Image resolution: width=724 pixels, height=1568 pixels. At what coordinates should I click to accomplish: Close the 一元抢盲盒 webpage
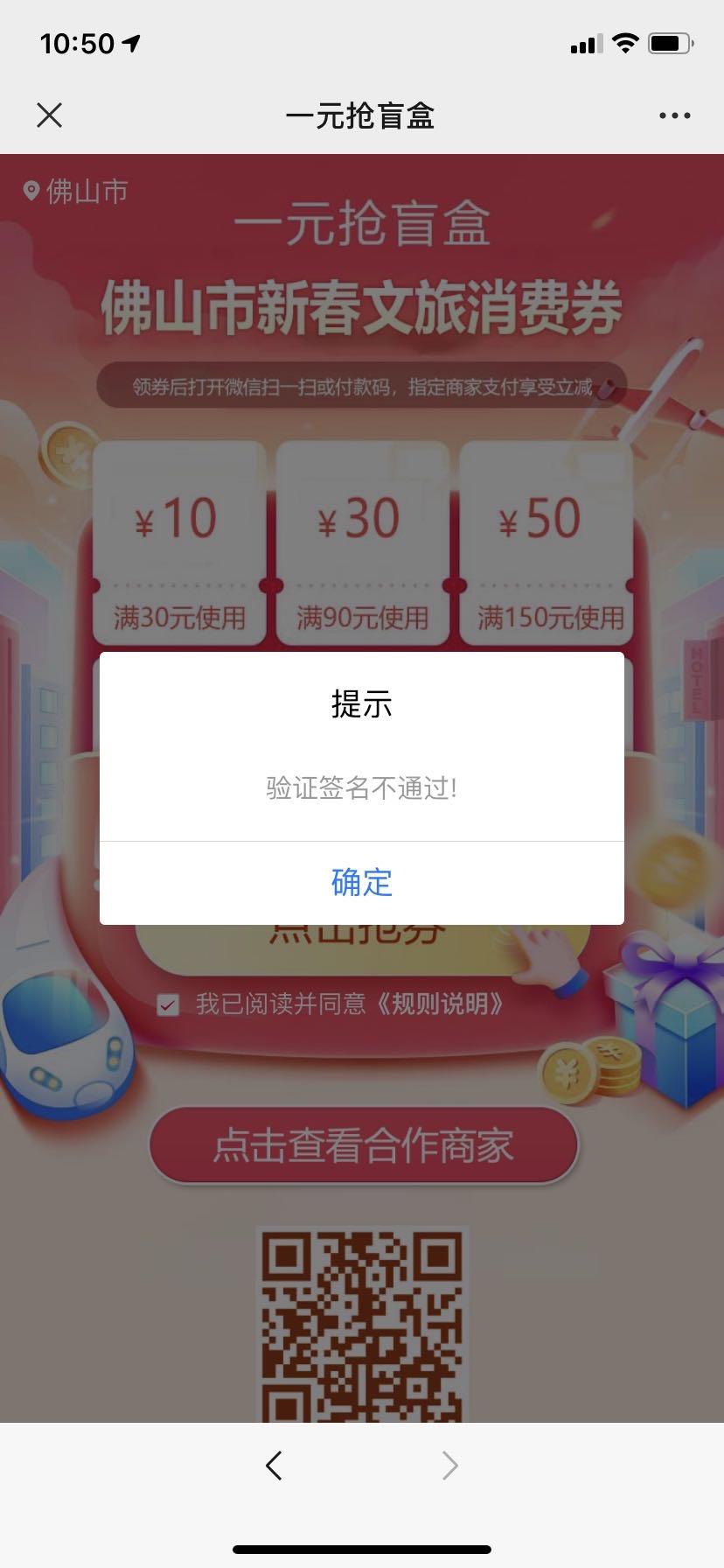(50, 115)
